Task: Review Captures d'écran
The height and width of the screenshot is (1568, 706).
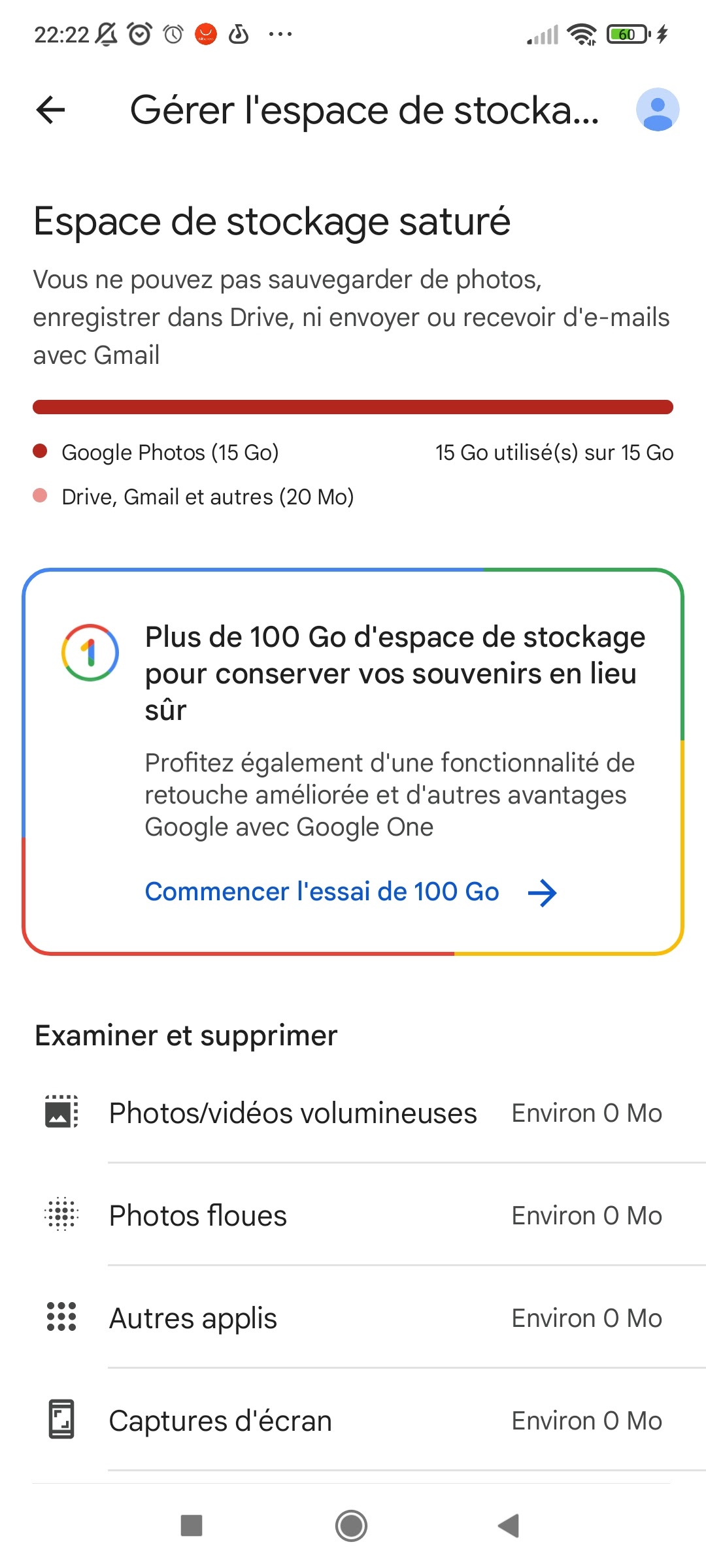Action: click(x=353, y=1420)
